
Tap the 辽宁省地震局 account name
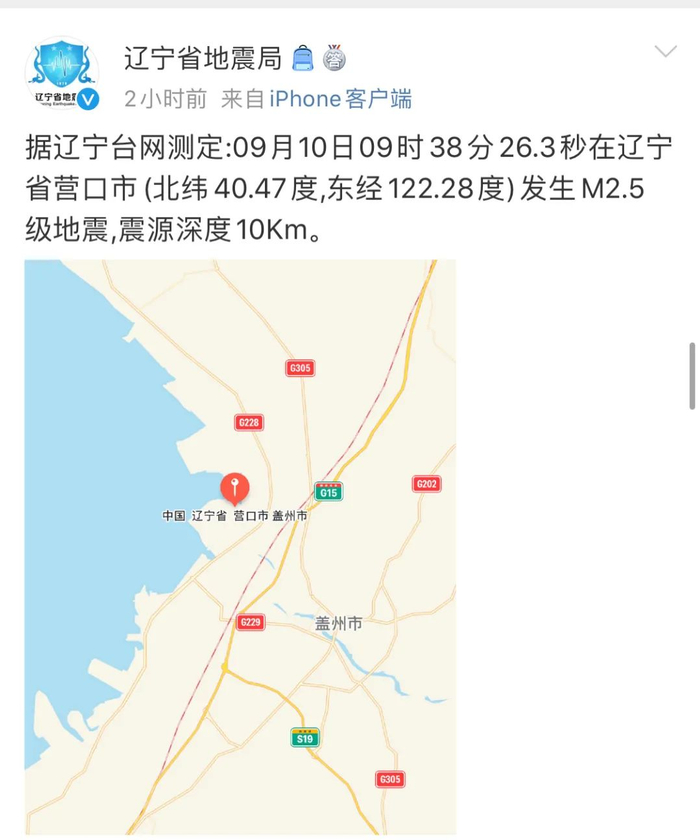click(x=203, y=58)
